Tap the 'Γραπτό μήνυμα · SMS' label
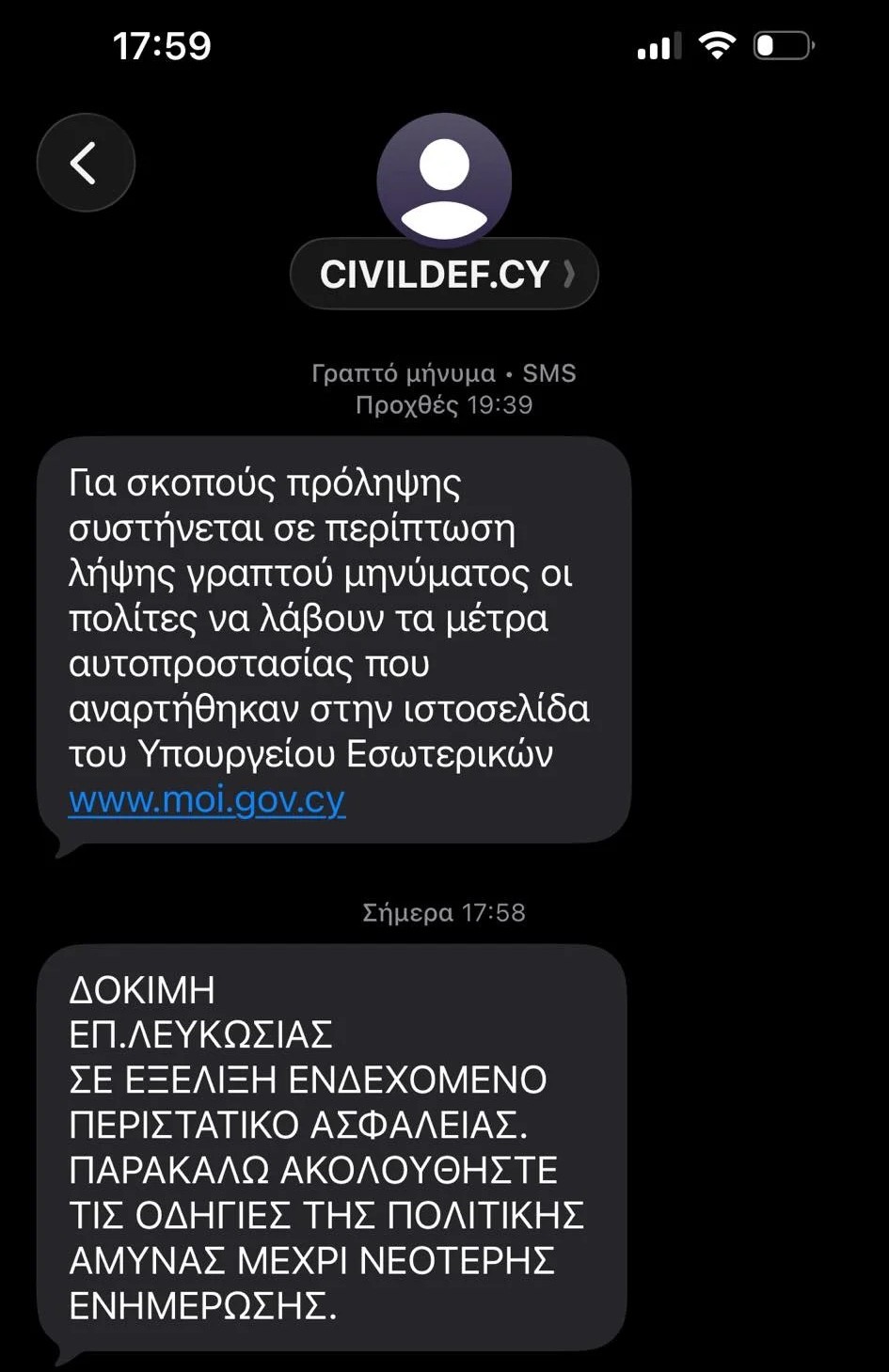Image resolution: width=889 pixels, height=1372 pixels. pyautogui.click(x=443, y=372)
